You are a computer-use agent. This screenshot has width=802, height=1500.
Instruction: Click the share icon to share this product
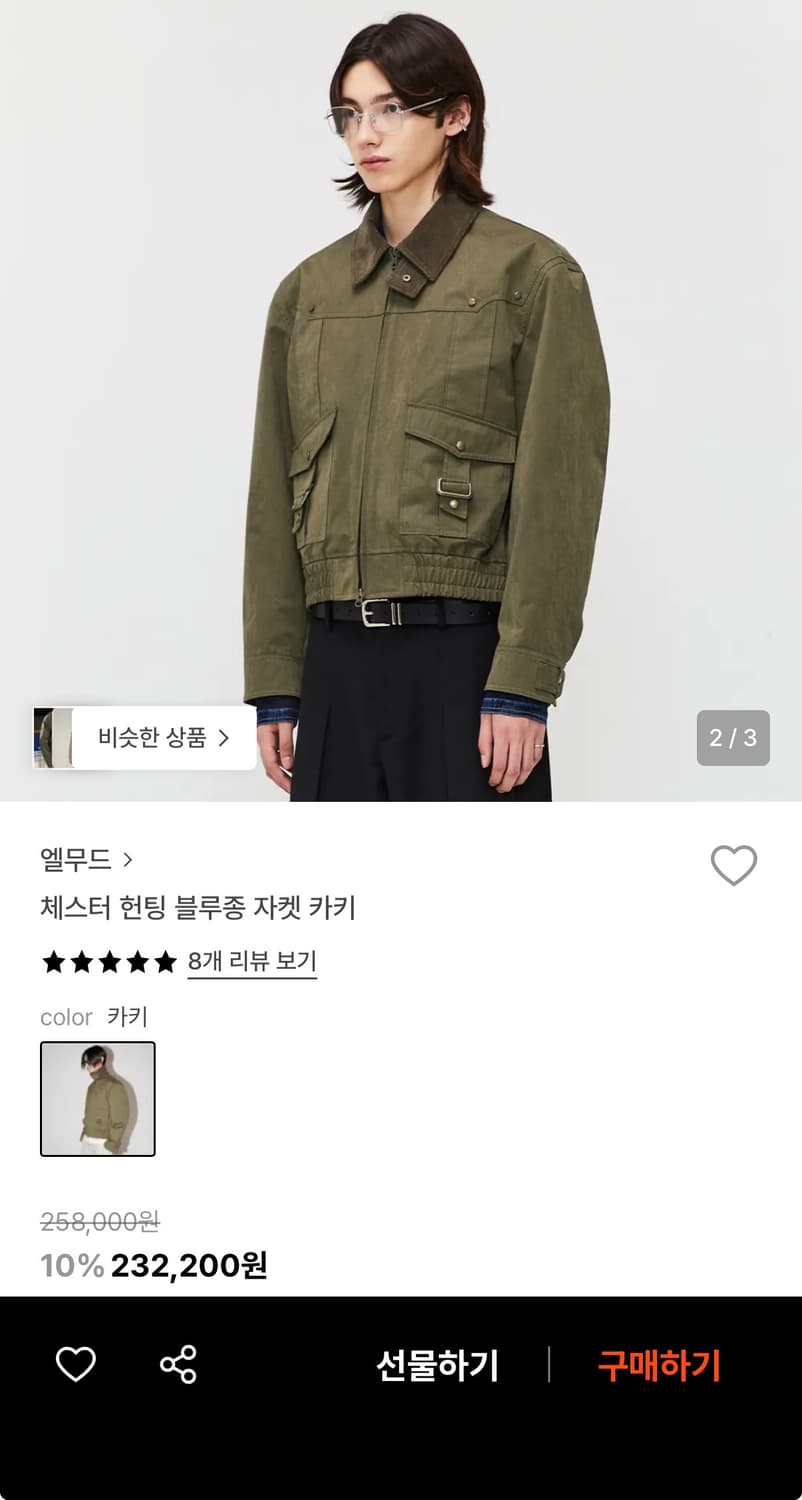point(177,1364)
